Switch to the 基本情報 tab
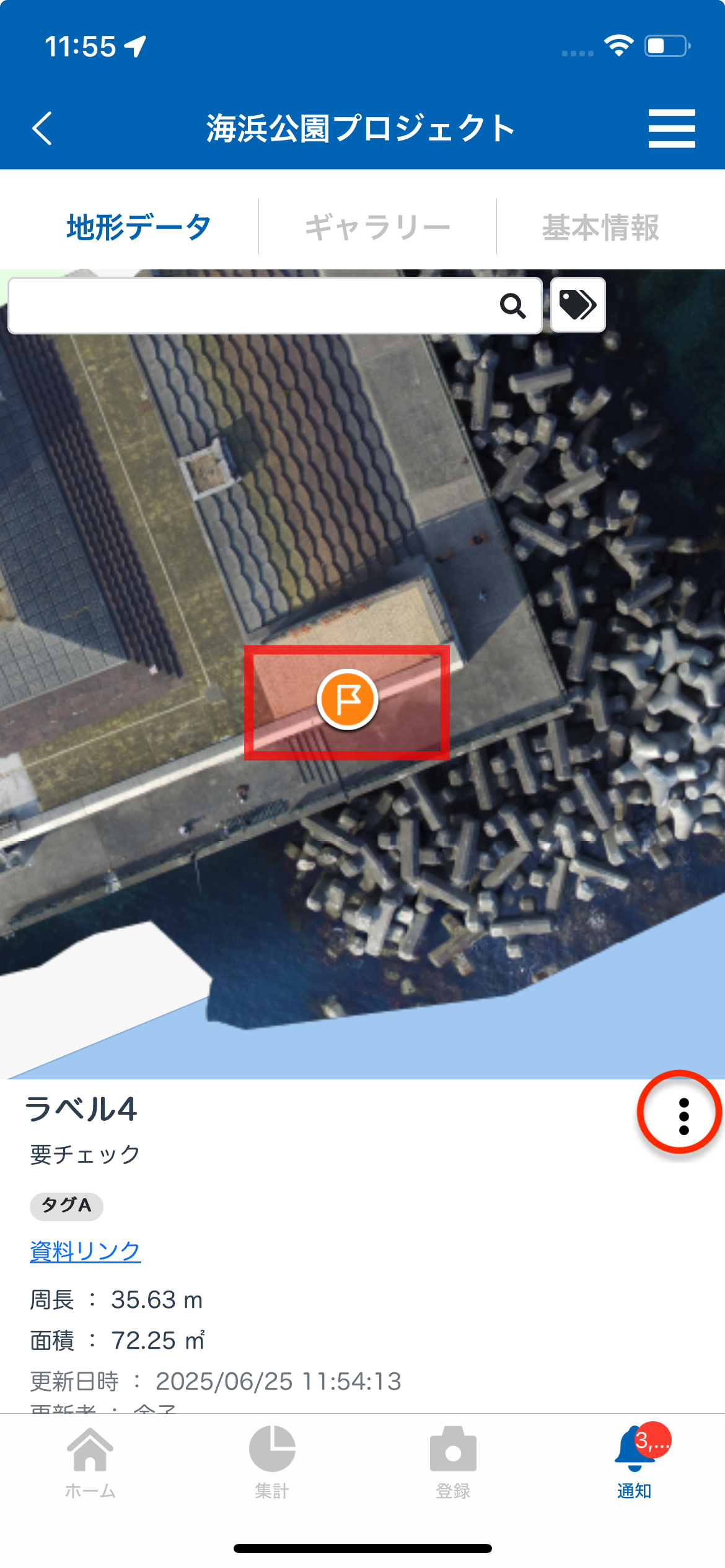725x1568 pixels. coord(600,227)
